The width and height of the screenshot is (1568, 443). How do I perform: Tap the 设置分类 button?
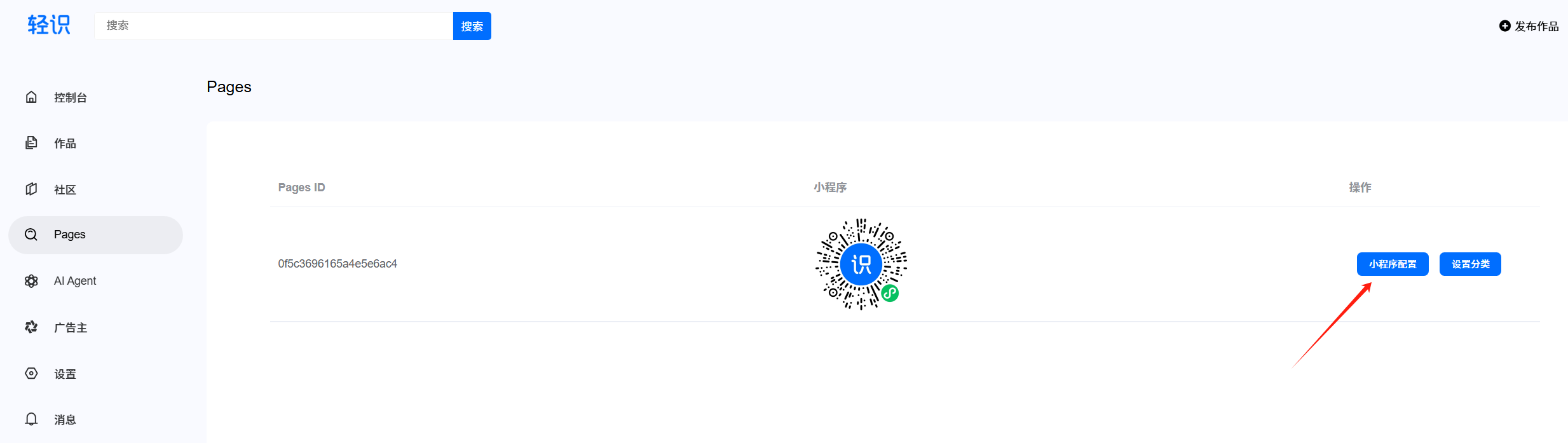[1469, 264]
